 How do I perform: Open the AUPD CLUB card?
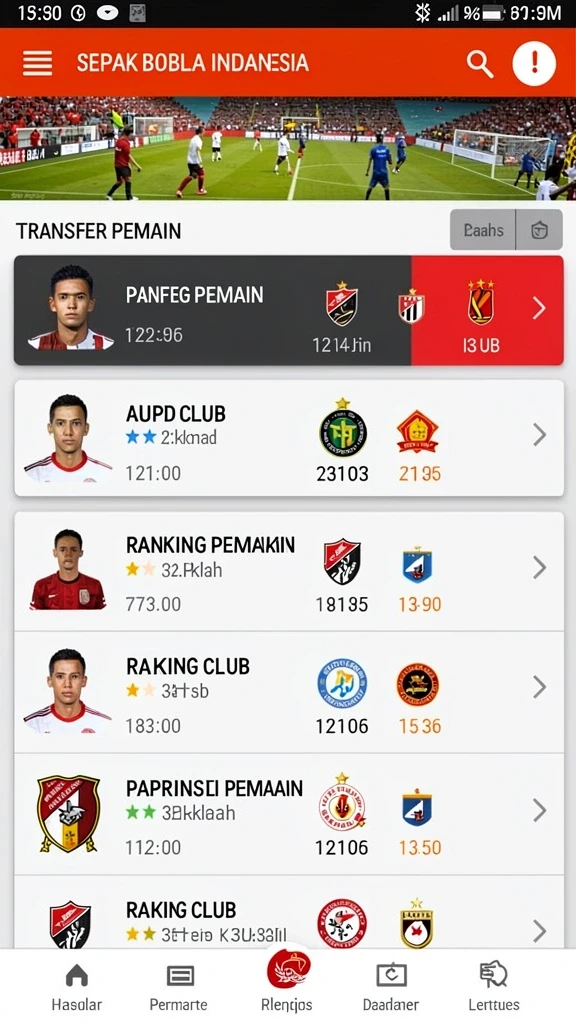(x=289, y=438)
